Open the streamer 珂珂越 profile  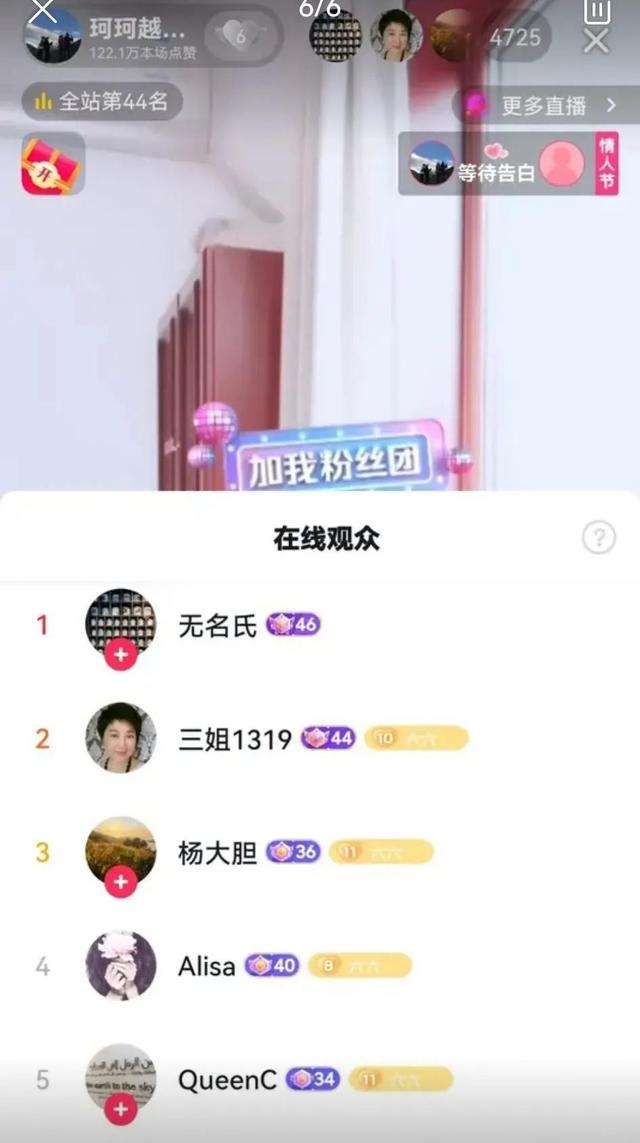point(52,36)
